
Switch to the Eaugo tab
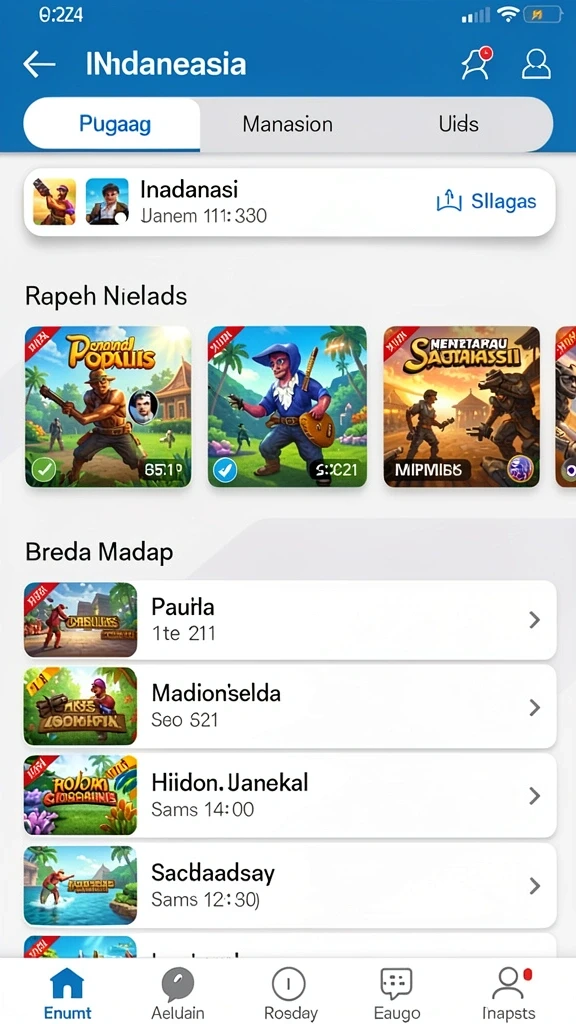point(396,993)
